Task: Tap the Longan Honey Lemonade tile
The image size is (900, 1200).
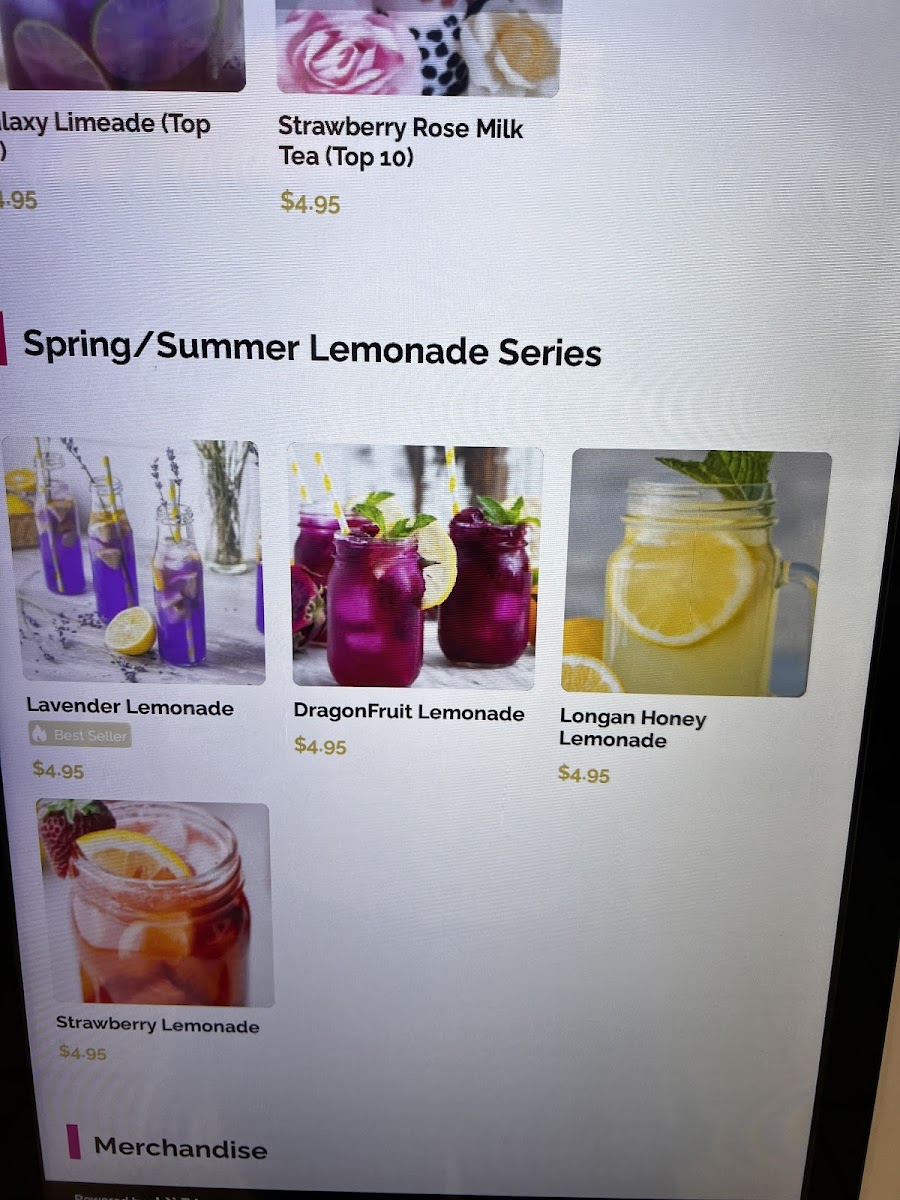Action: (x=696, y=573)
